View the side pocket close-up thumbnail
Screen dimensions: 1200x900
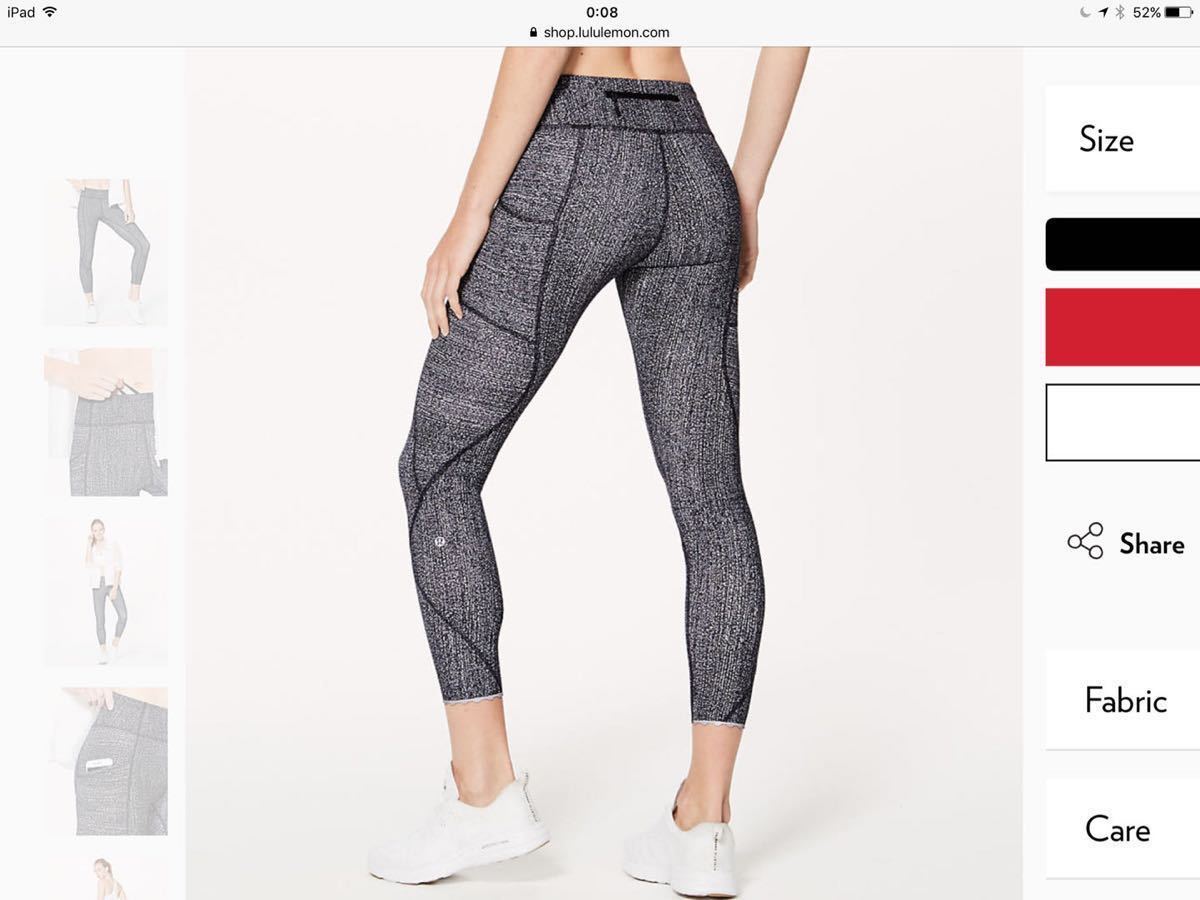pyautogui.click(x=106, y=761)
